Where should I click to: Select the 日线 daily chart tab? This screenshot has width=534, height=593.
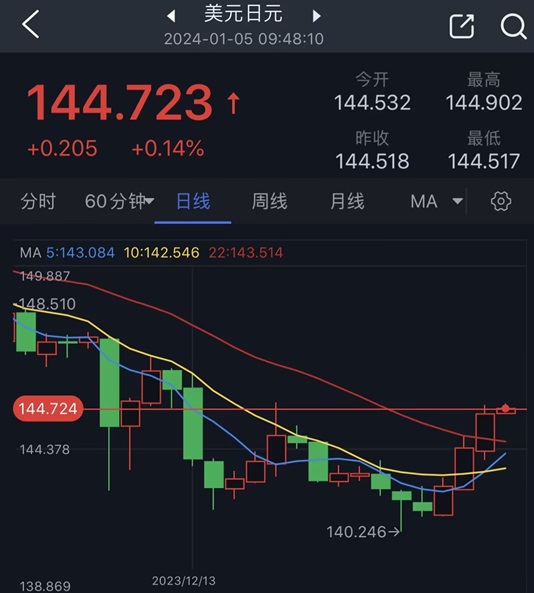click(193, 201)
